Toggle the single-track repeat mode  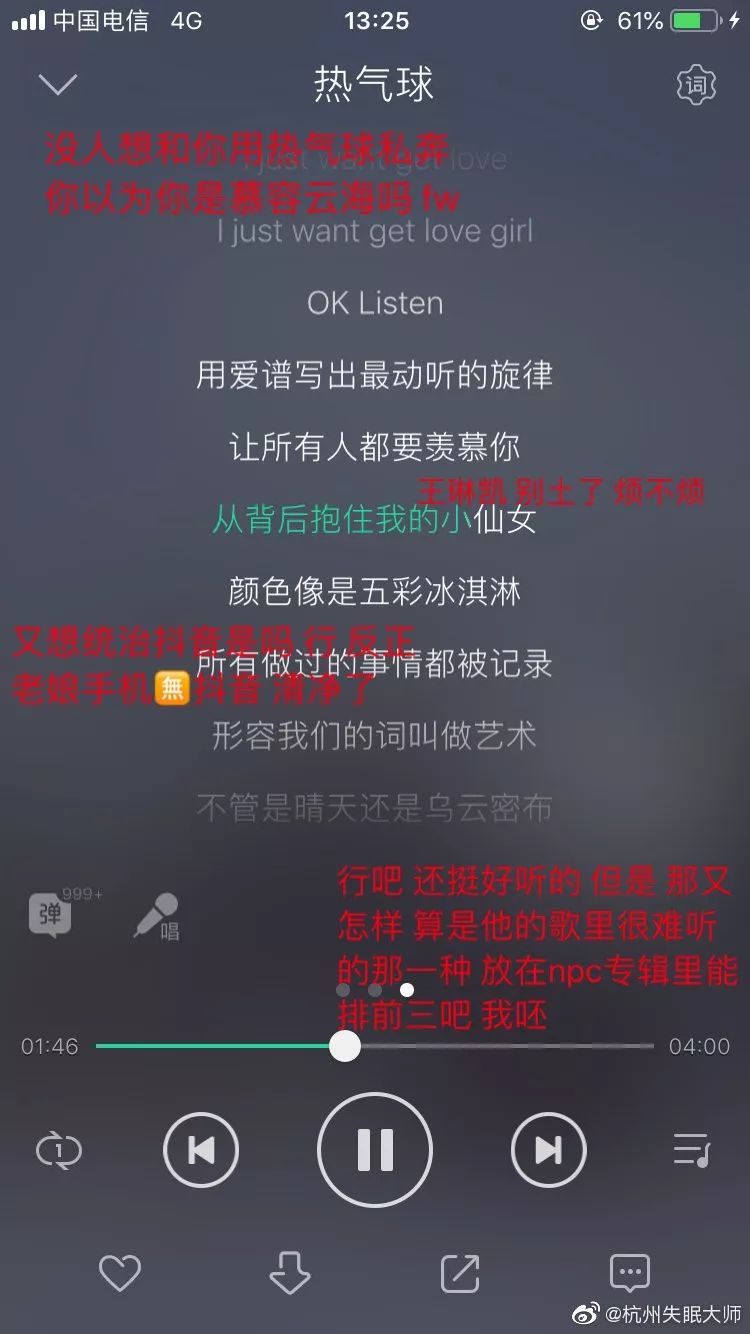point(58,1151)
